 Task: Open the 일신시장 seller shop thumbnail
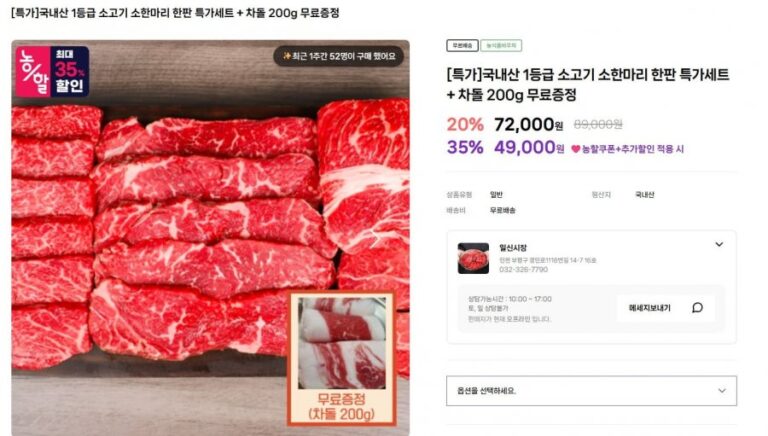point(472,258)
